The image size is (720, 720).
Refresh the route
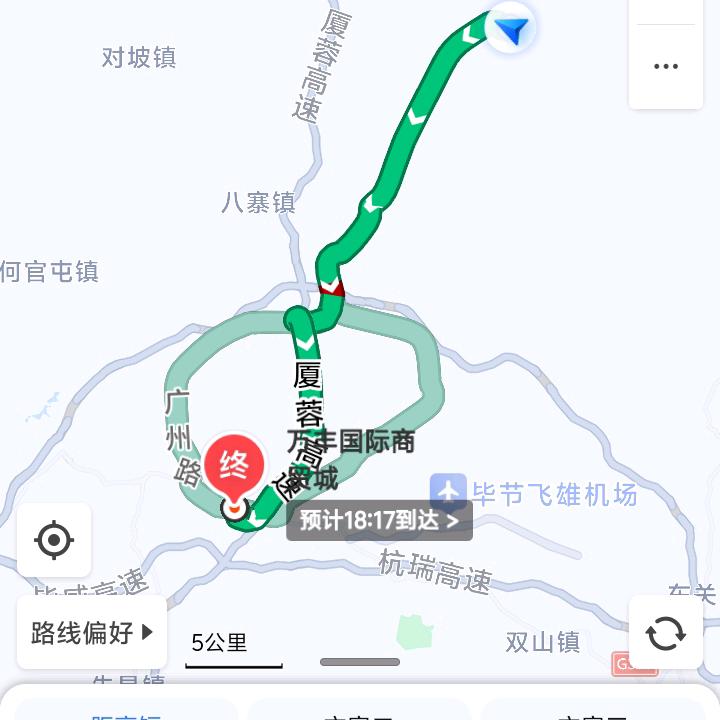click(x=665, y=632)
